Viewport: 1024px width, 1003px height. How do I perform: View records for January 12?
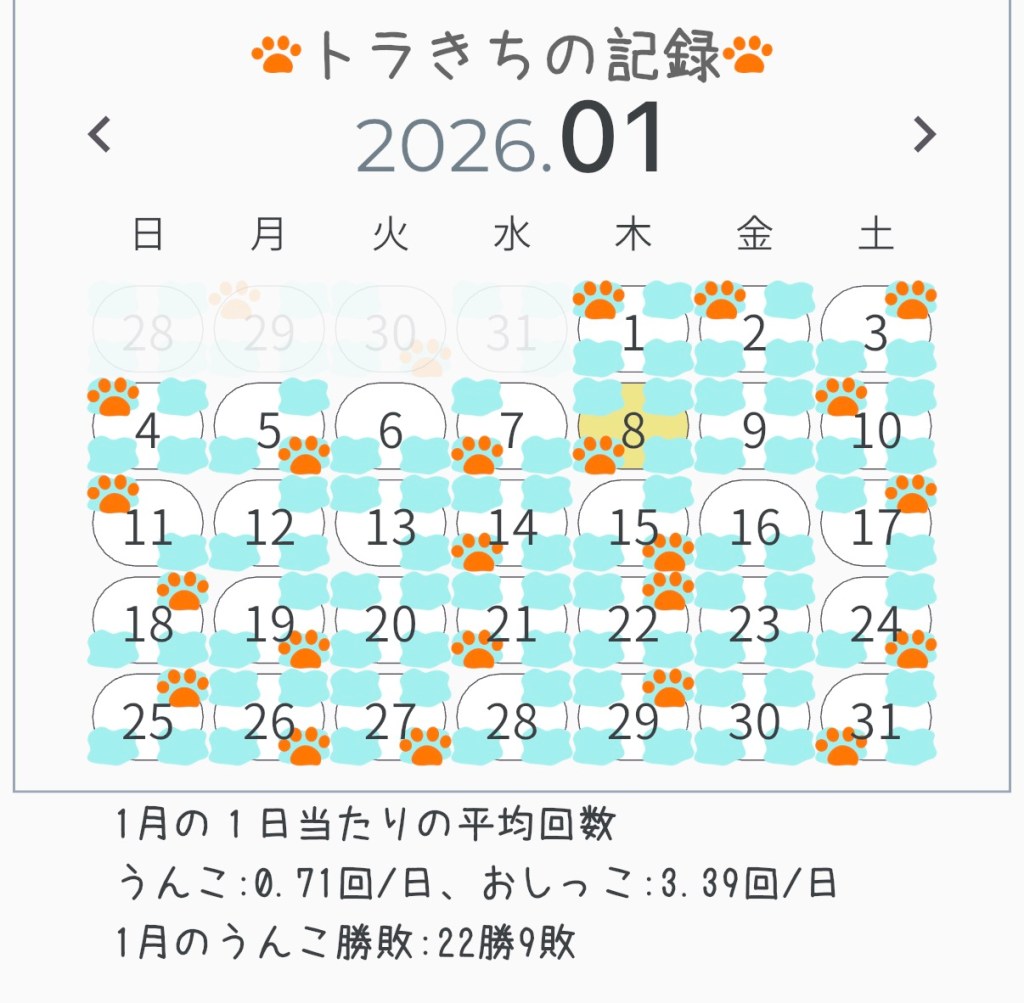[x=269, y=527]
